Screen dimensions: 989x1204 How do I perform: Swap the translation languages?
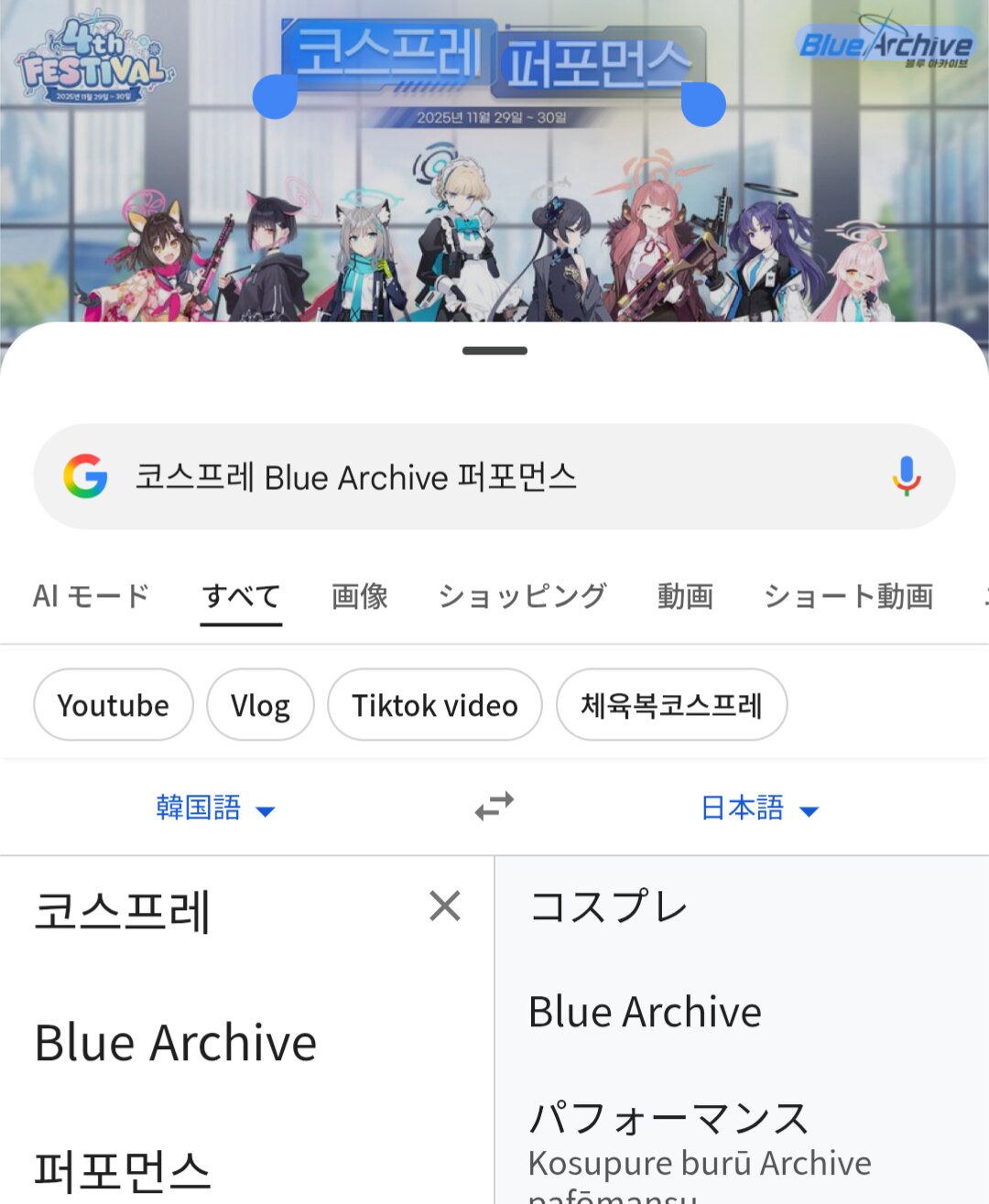click(494, 807)
